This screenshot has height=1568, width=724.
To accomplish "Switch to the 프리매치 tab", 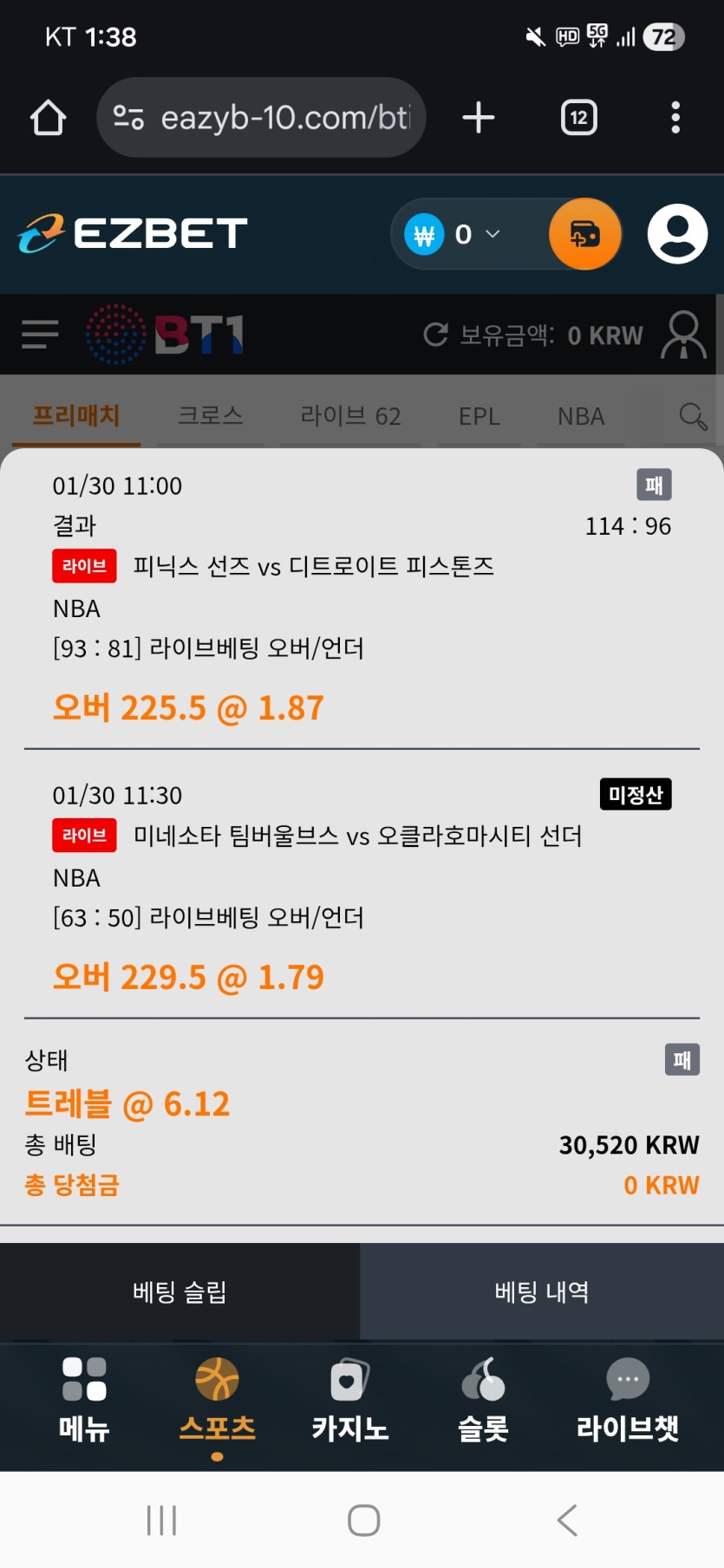I will click(x=76, y=416).
